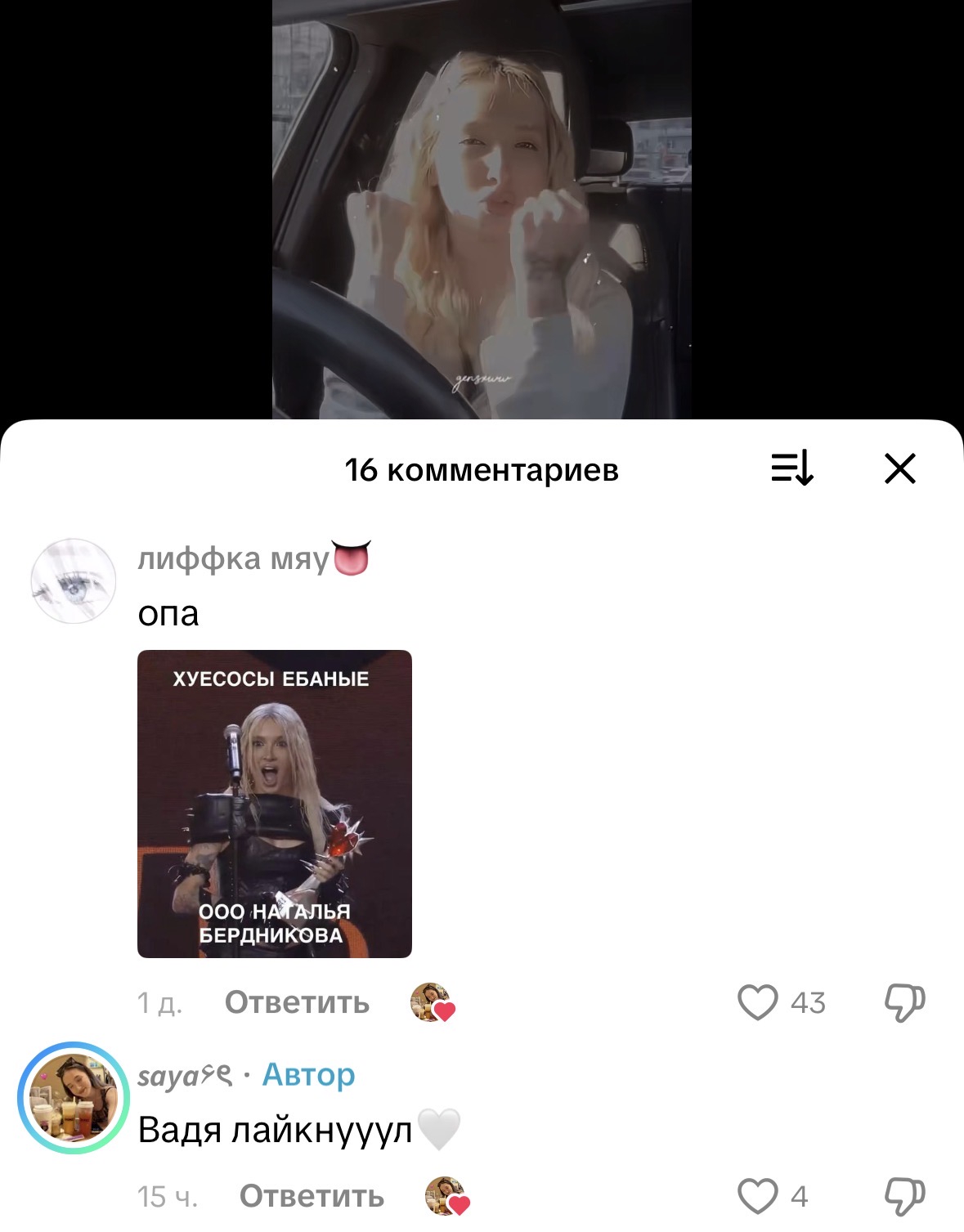Open лиффка мяу username link

pyautogui.click(x=233, y=558)
